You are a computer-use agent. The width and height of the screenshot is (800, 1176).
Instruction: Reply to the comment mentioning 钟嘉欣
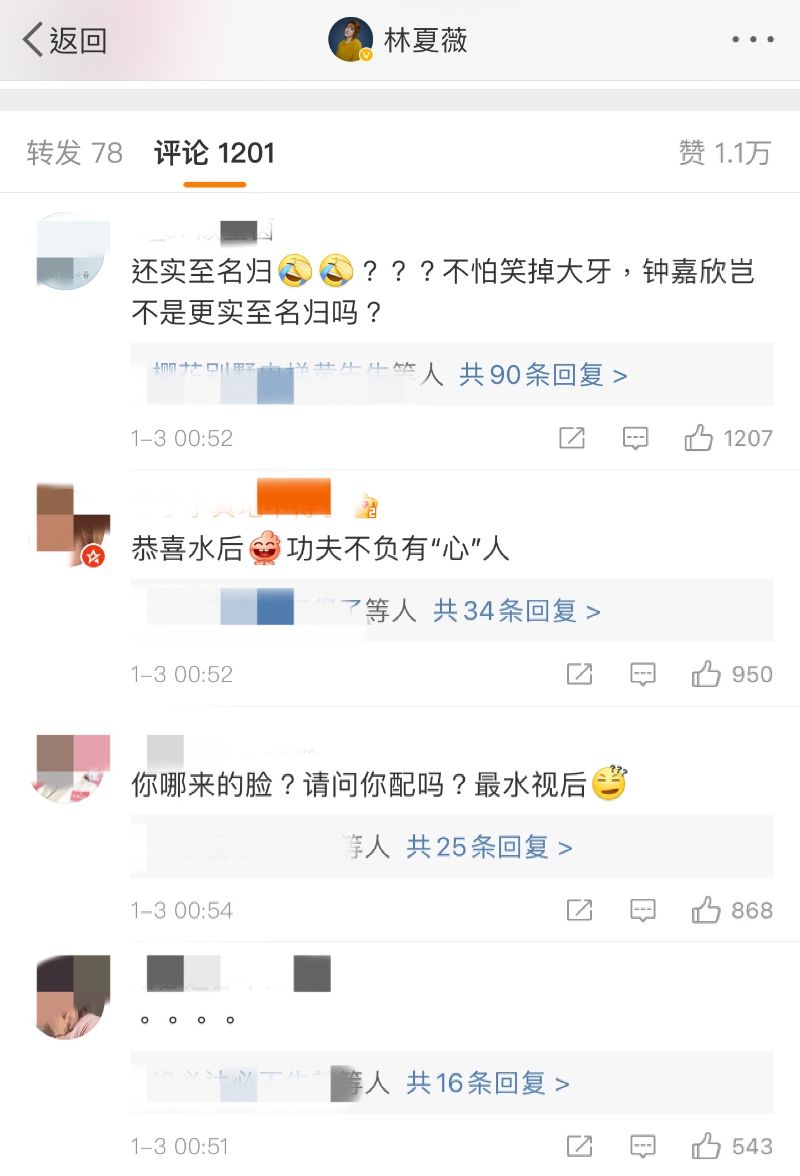pyautogui.click(x=635, y=438)
